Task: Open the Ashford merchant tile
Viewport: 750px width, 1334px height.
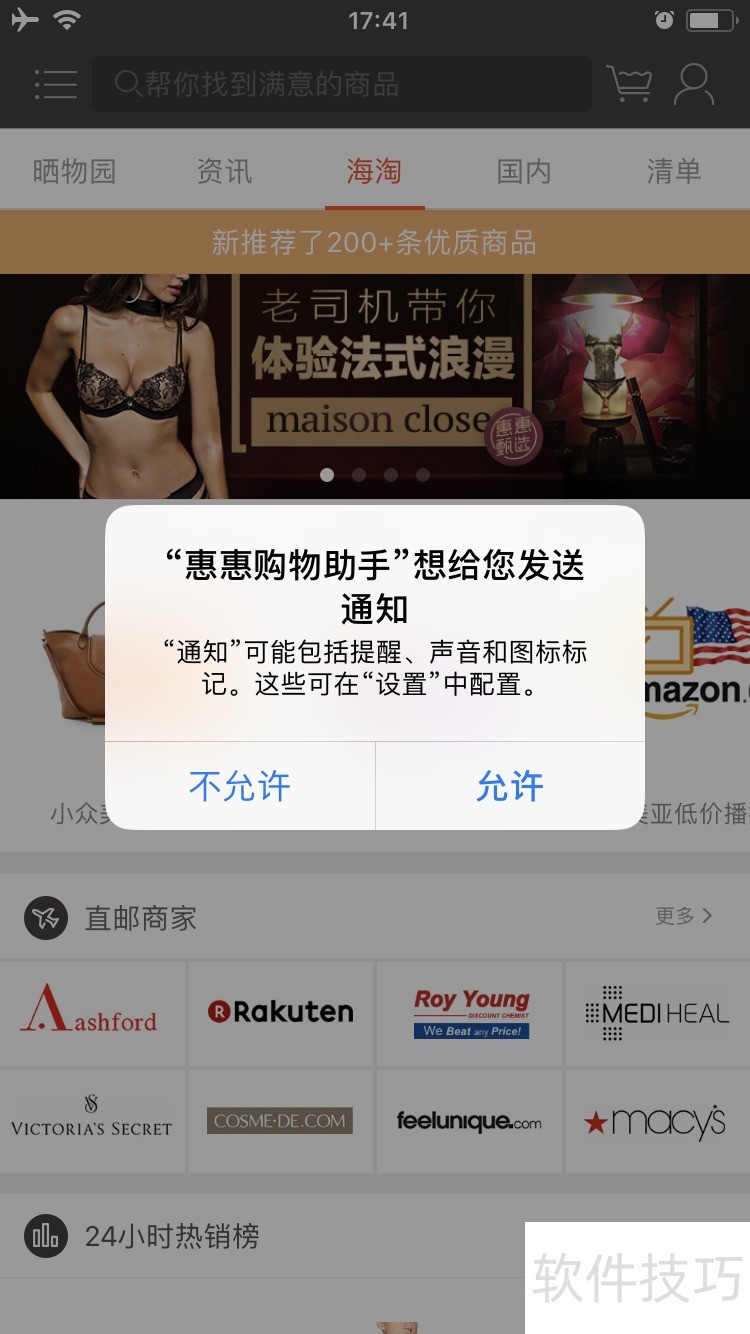Action: click(x=92, y=1012)
